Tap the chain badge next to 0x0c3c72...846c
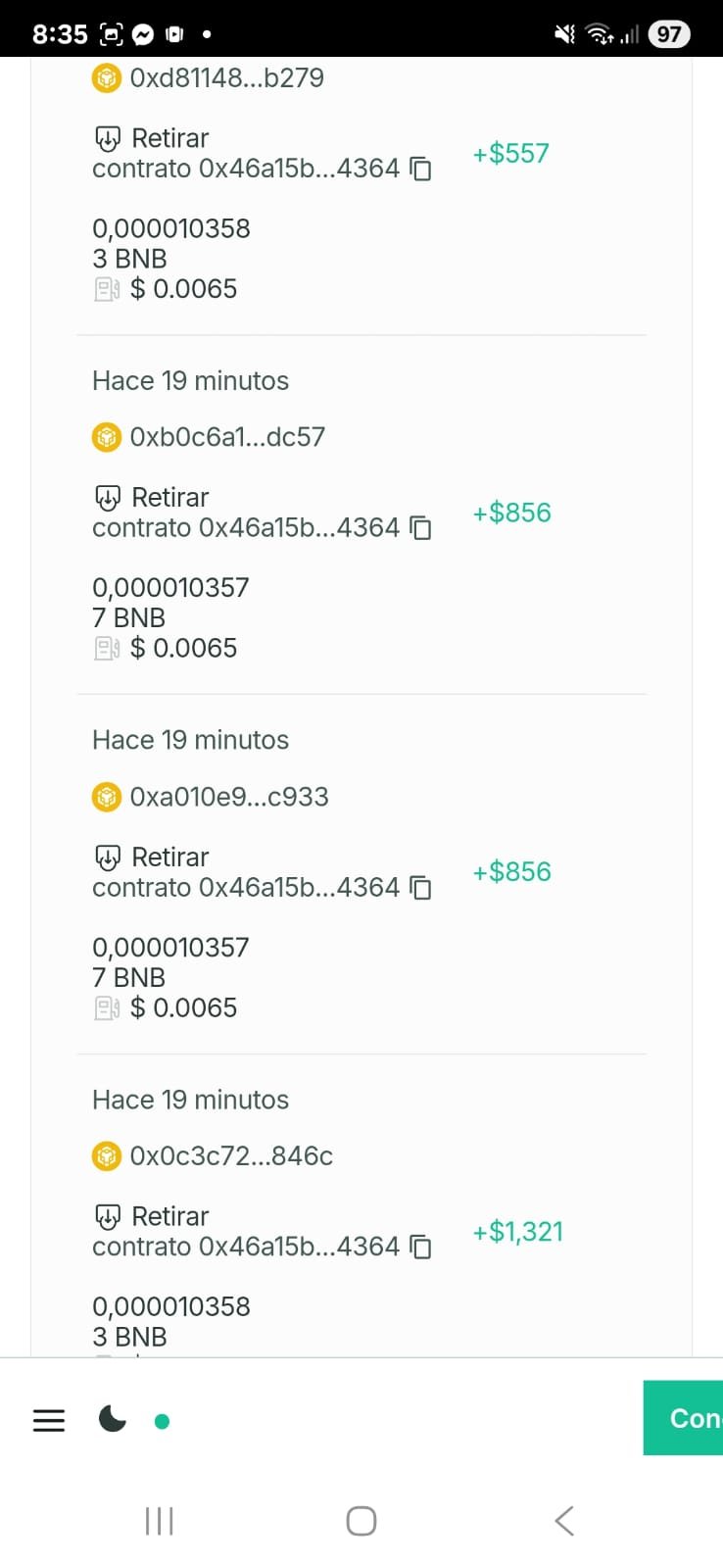 point(106,1155)
